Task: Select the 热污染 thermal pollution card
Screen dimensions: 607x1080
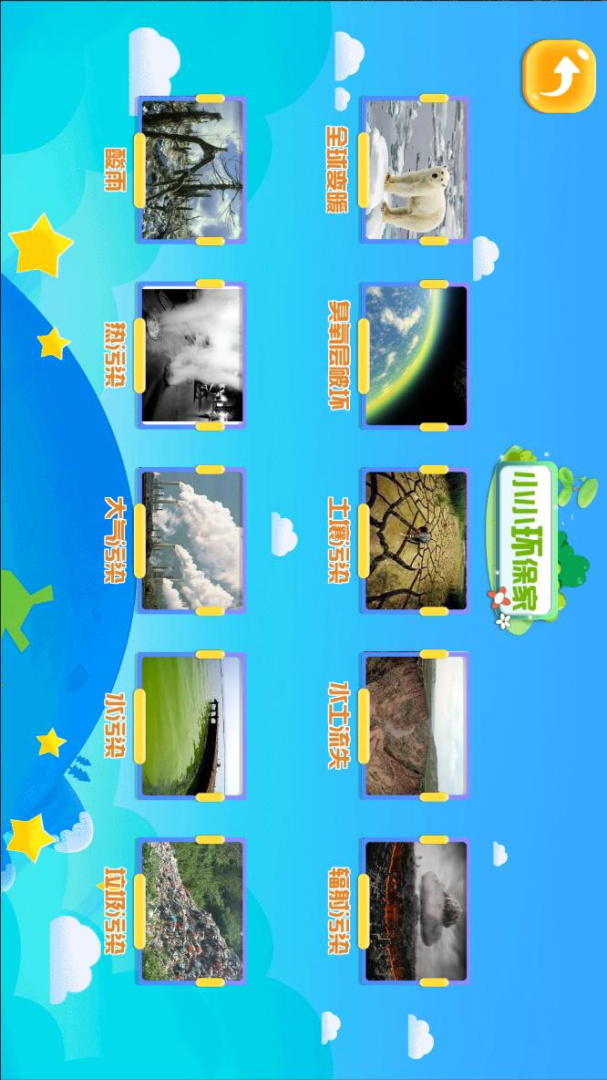Action: point(191,355)
